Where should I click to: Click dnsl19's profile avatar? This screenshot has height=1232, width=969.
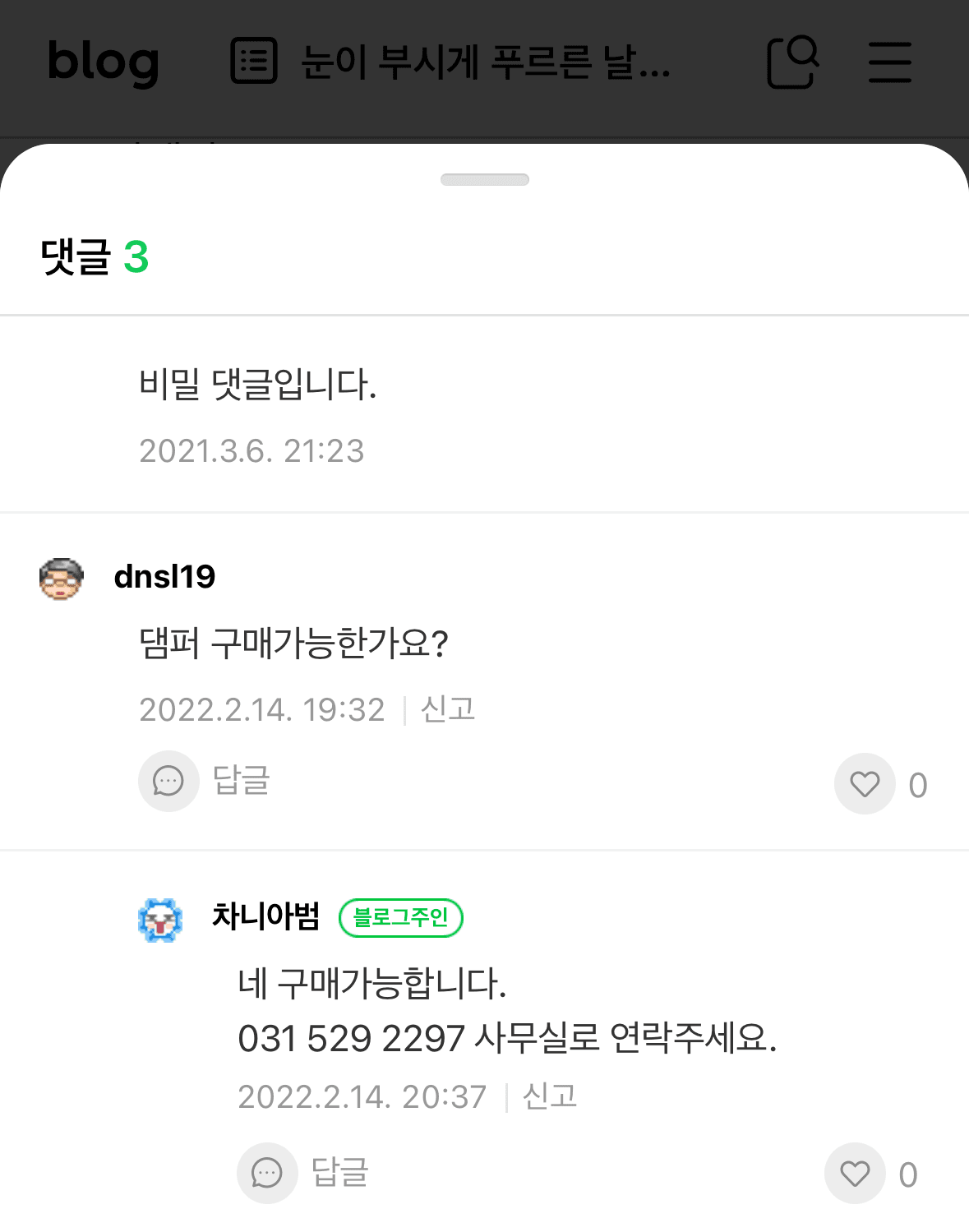click(62, 578)
